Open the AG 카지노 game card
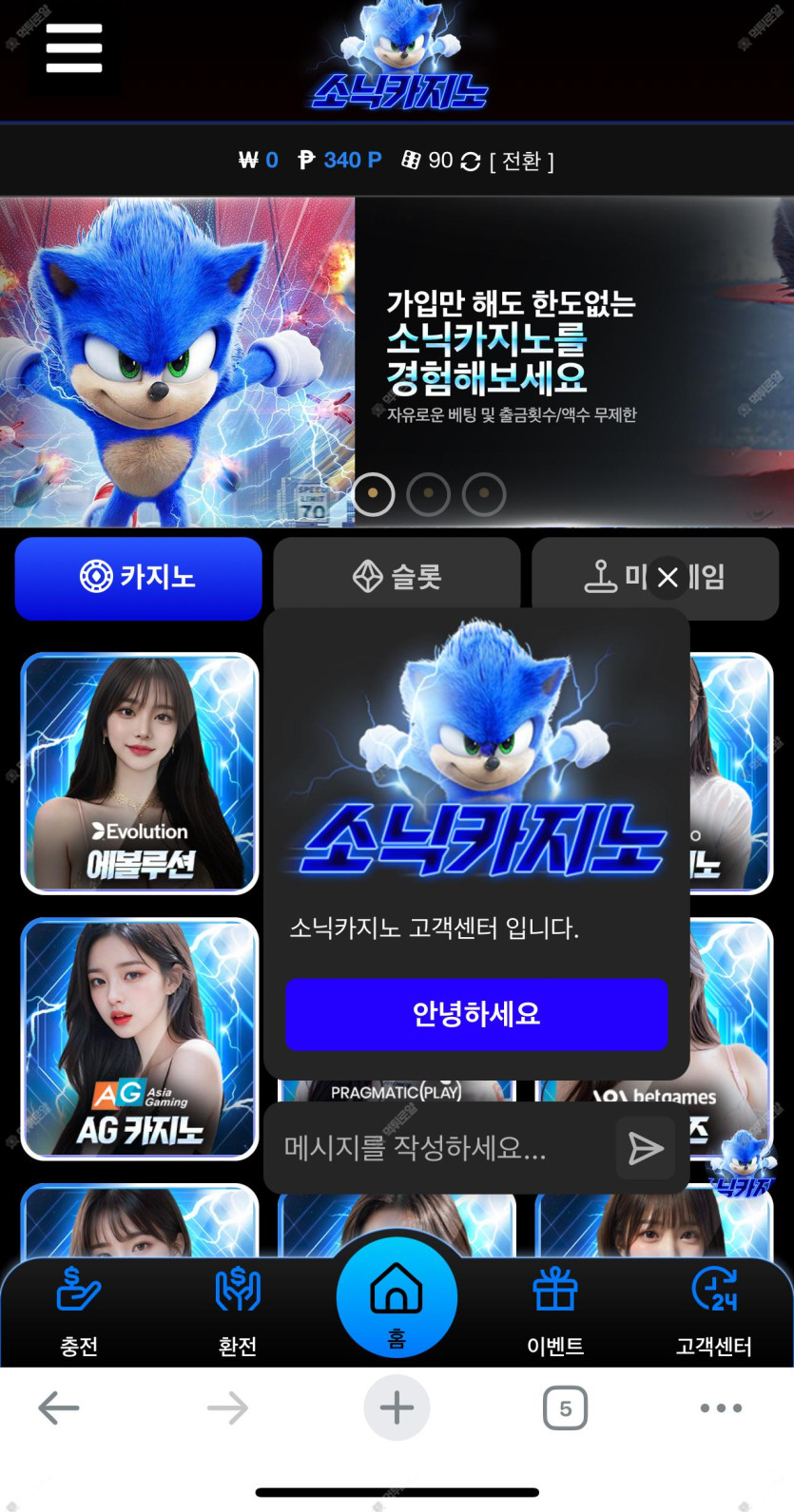The width and height of the screenshot is (794, 1512). tap(140, 1039)
